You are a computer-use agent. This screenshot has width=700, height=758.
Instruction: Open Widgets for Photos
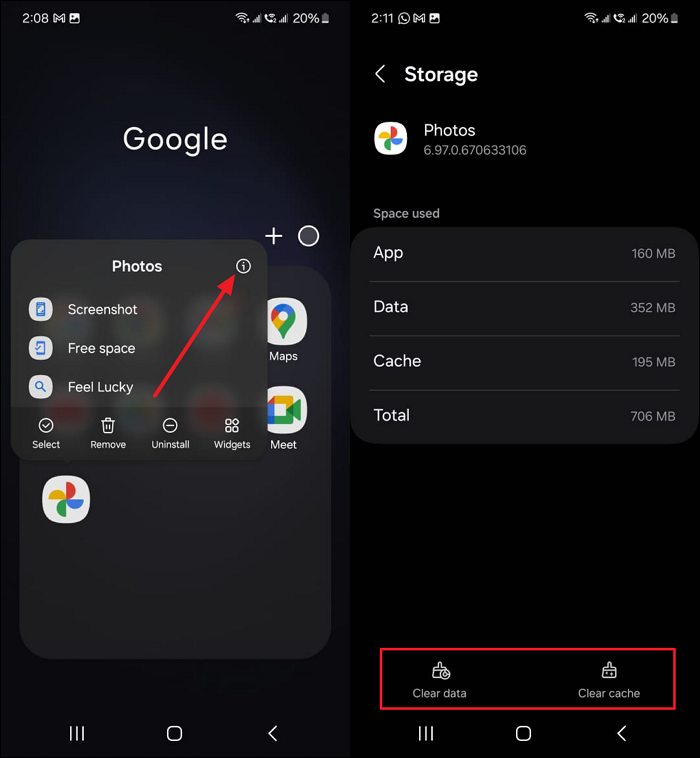(232, 433)
